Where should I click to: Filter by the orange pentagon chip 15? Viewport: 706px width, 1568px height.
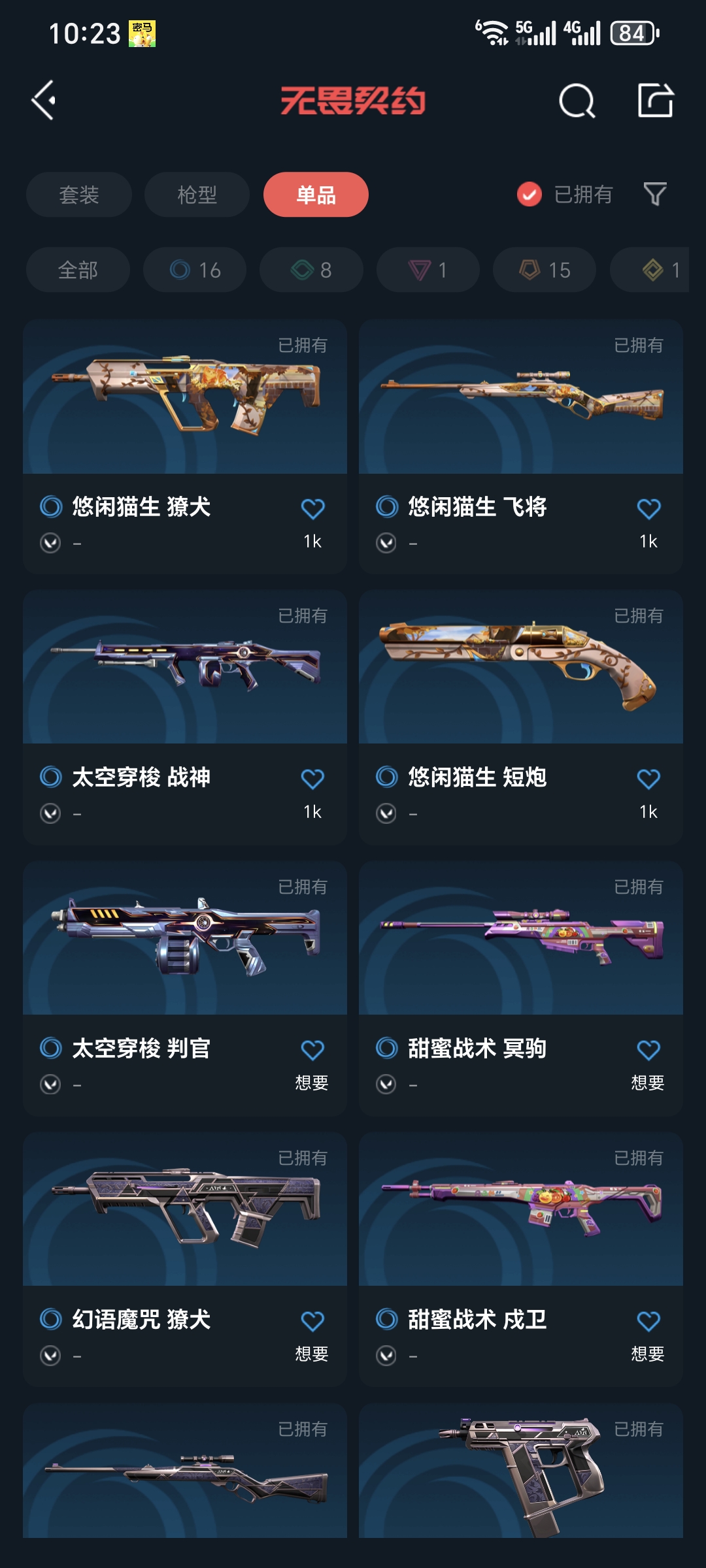pyautogui.click(x=545, y=270)
